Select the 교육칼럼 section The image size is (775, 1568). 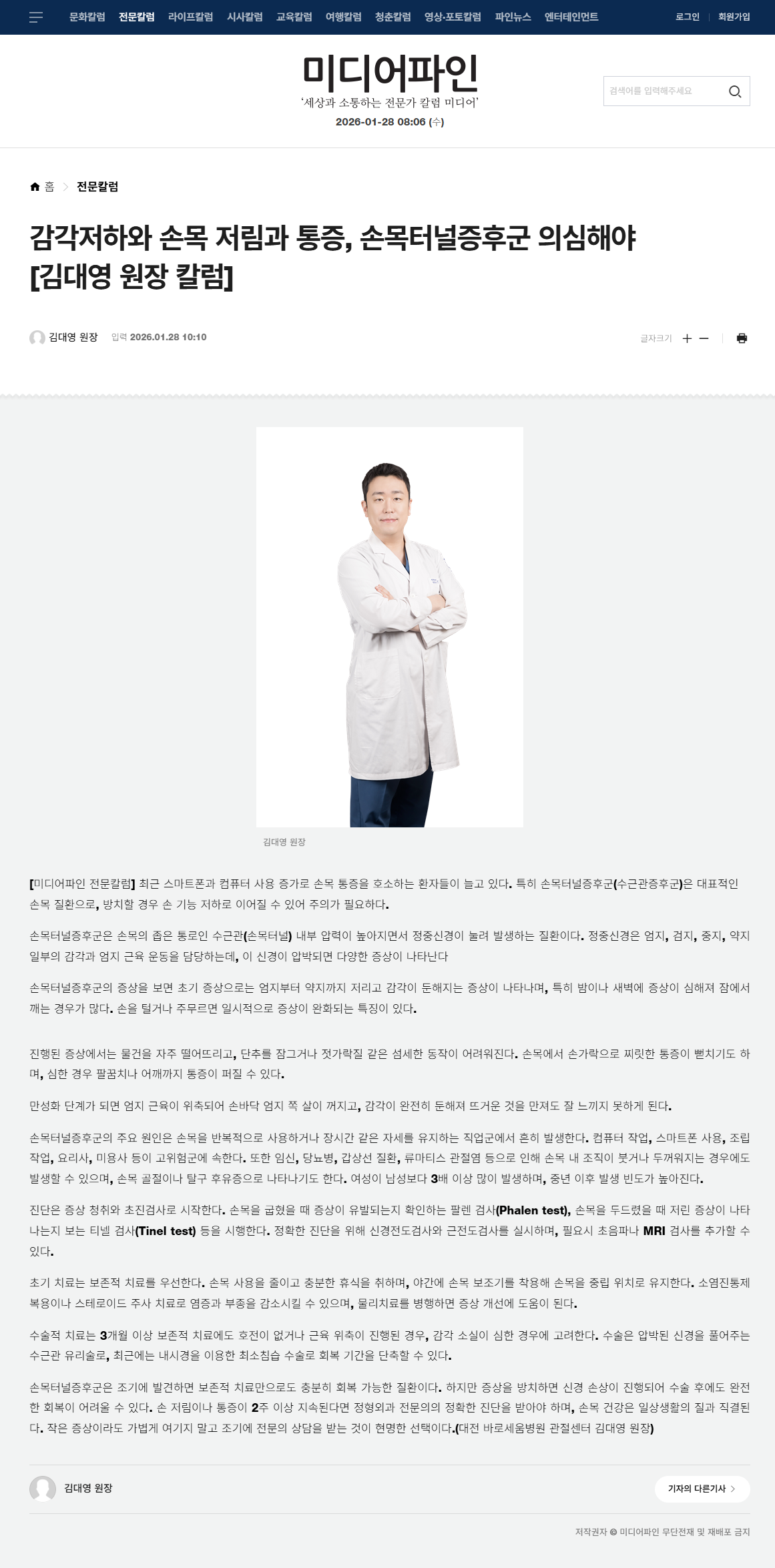click(294, 17)
